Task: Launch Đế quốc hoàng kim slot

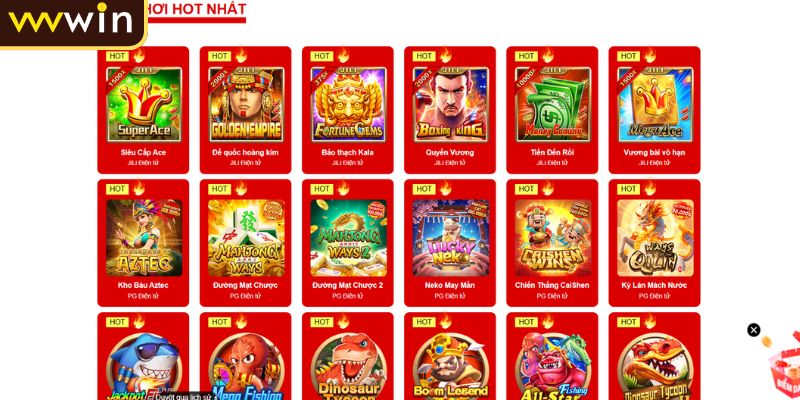Action: (245, 104)
